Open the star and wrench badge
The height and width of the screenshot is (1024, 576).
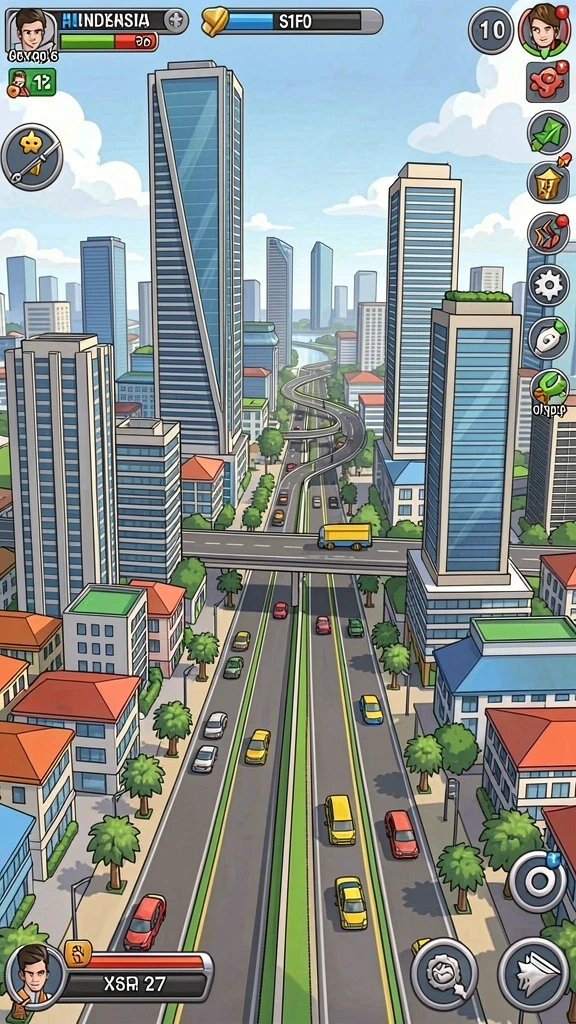[31, 157]
